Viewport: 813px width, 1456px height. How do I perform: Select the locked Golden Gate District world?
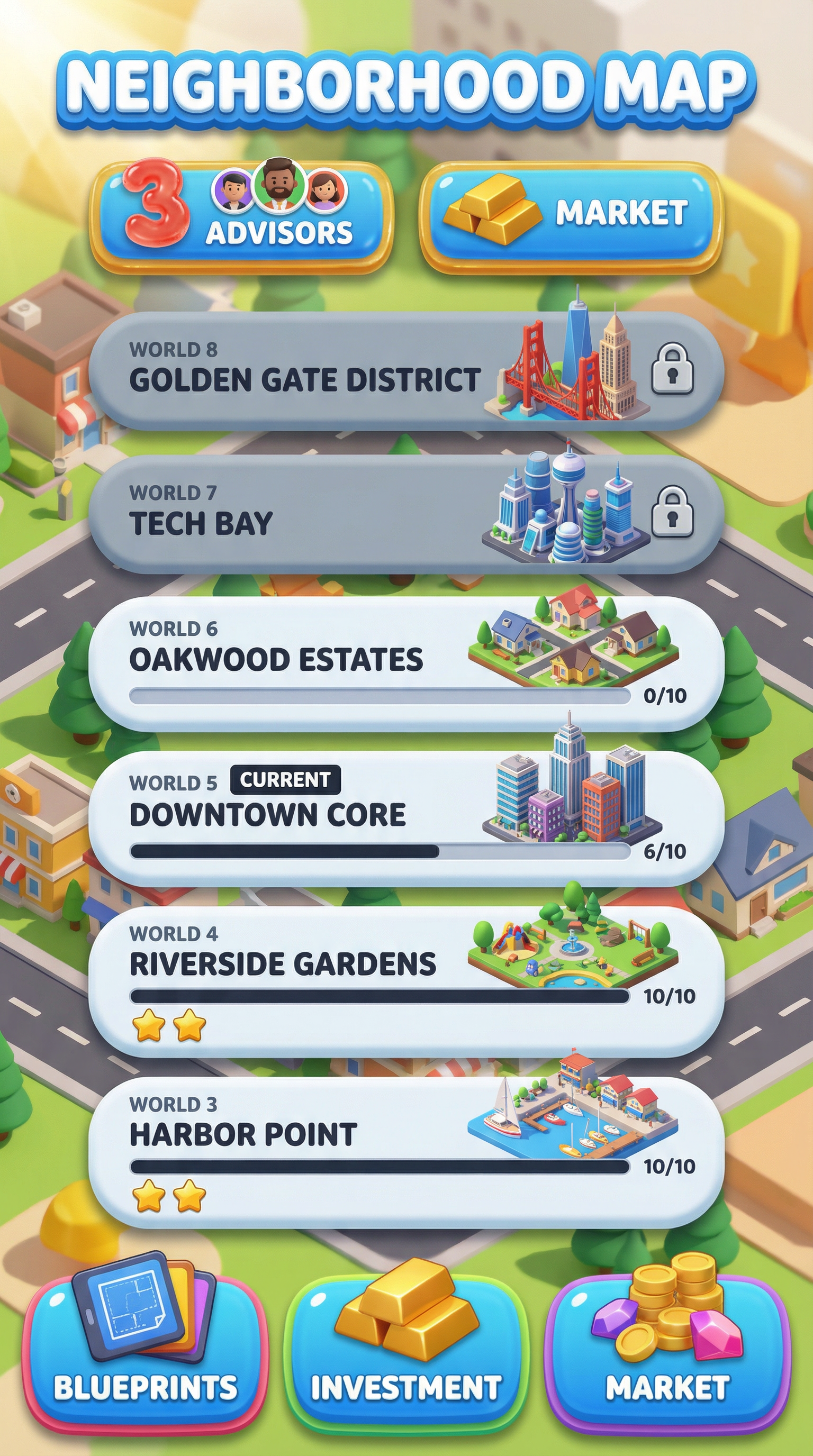405,371
